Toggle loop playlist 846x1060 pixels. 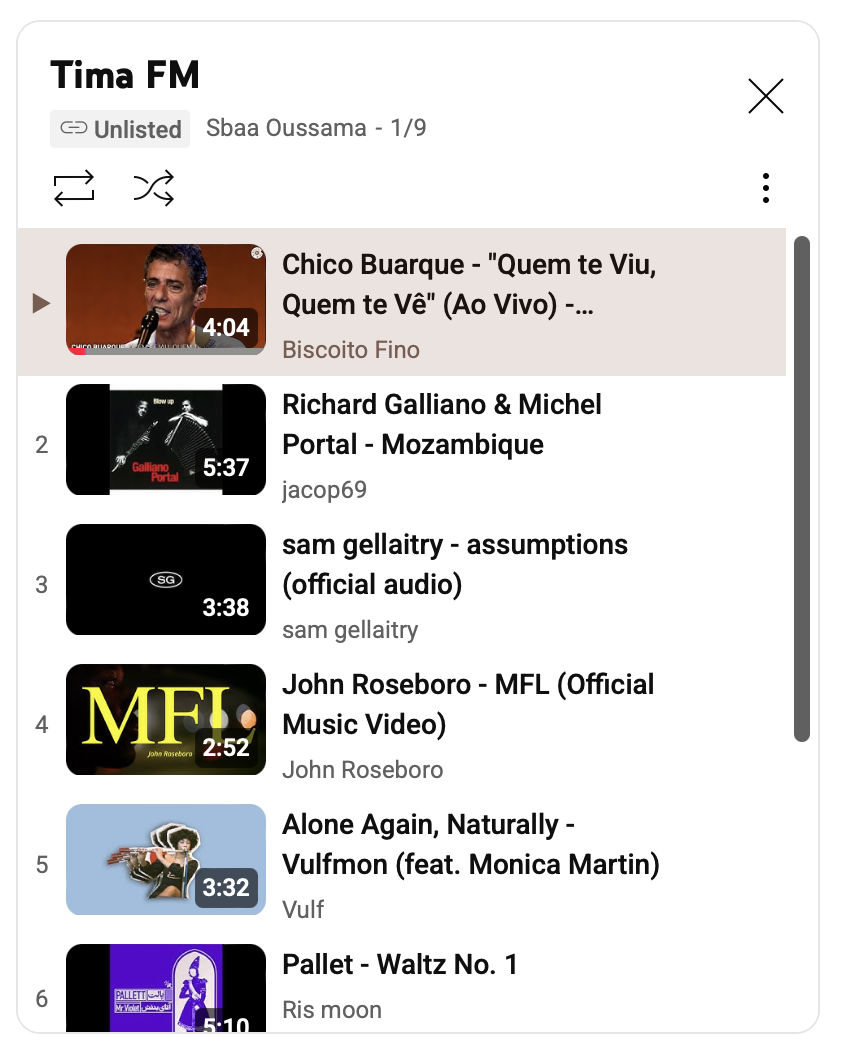[x=74, y=188]
